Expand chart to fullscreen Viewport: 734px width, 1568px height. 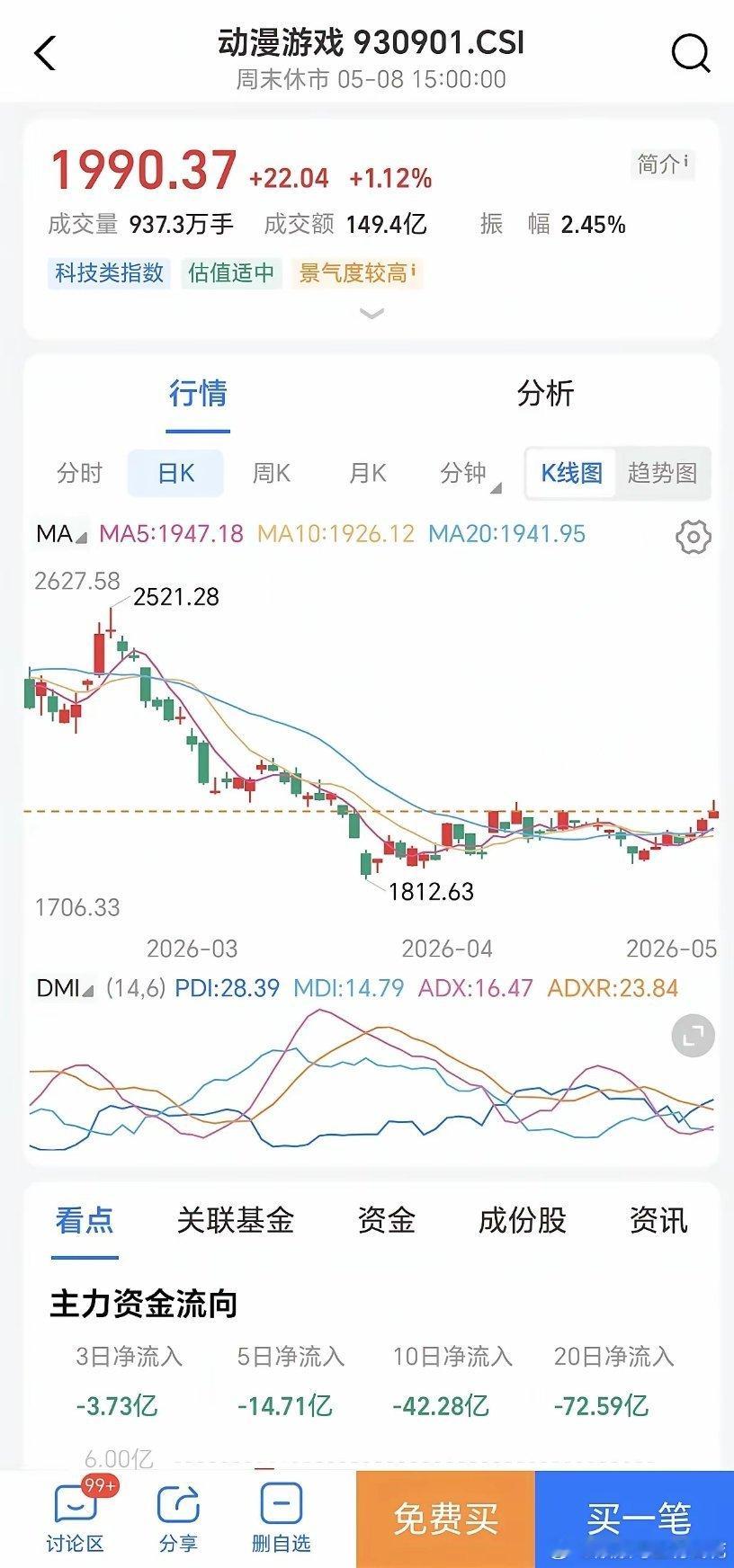[x=693, y=1037]
